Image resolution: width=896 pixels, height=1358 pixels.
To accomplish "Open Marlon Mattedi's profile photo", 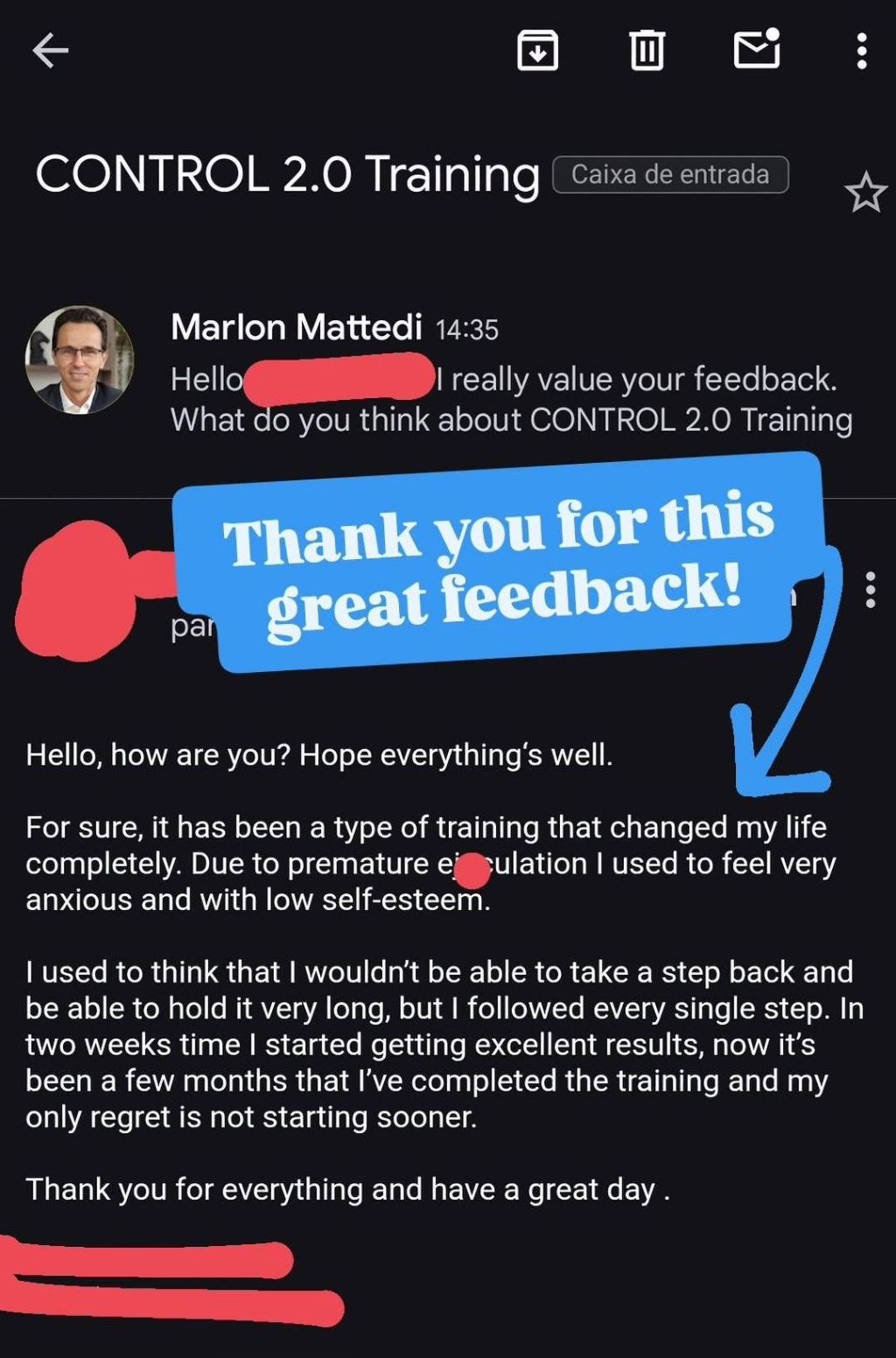I will (x=80, y=360).
